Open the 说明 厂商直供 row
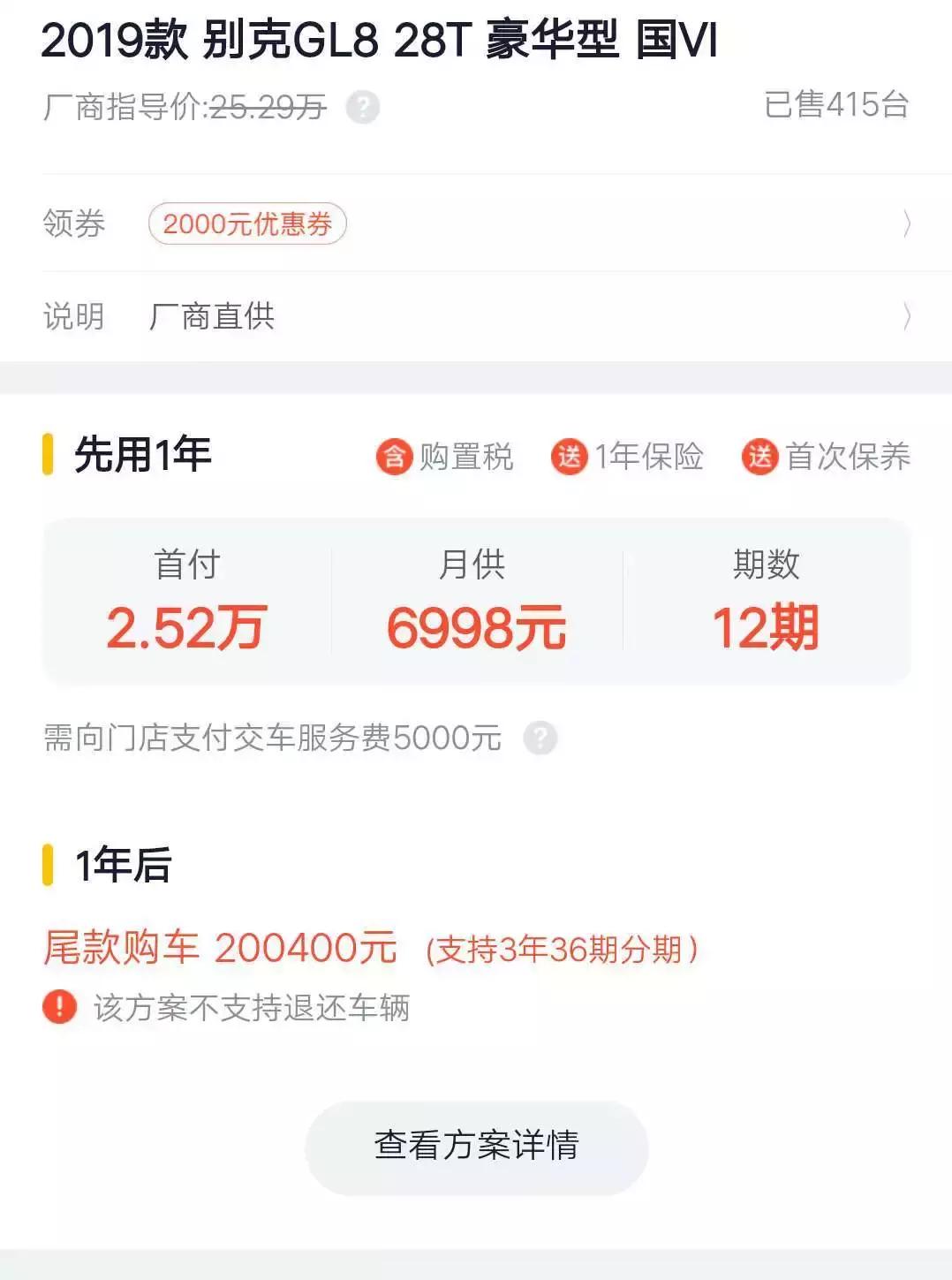The image size is (952, 1280). pyautogui.click(x=906, y=316)
